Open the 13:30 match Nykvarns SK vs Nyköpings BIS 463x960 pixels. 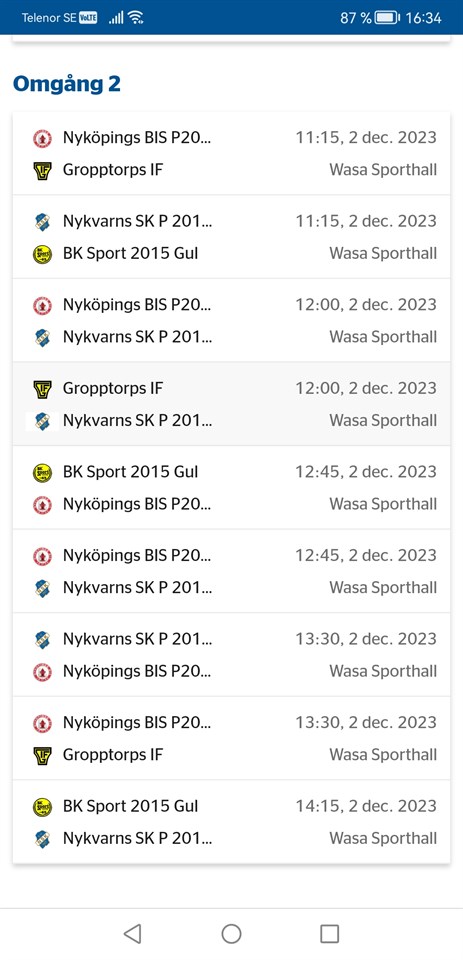tap(232, 654)
